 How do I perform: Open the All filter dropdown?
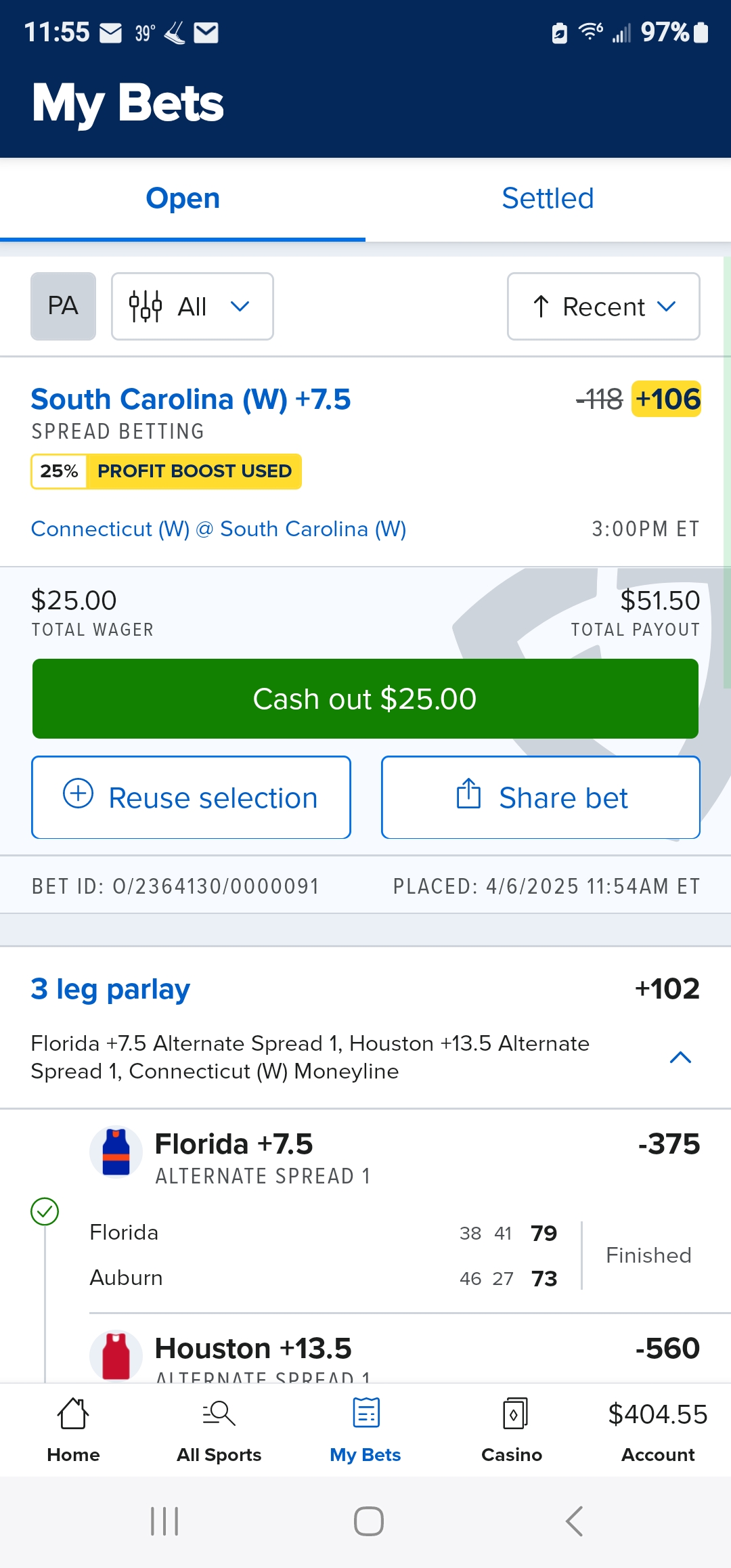click(192, 306)
